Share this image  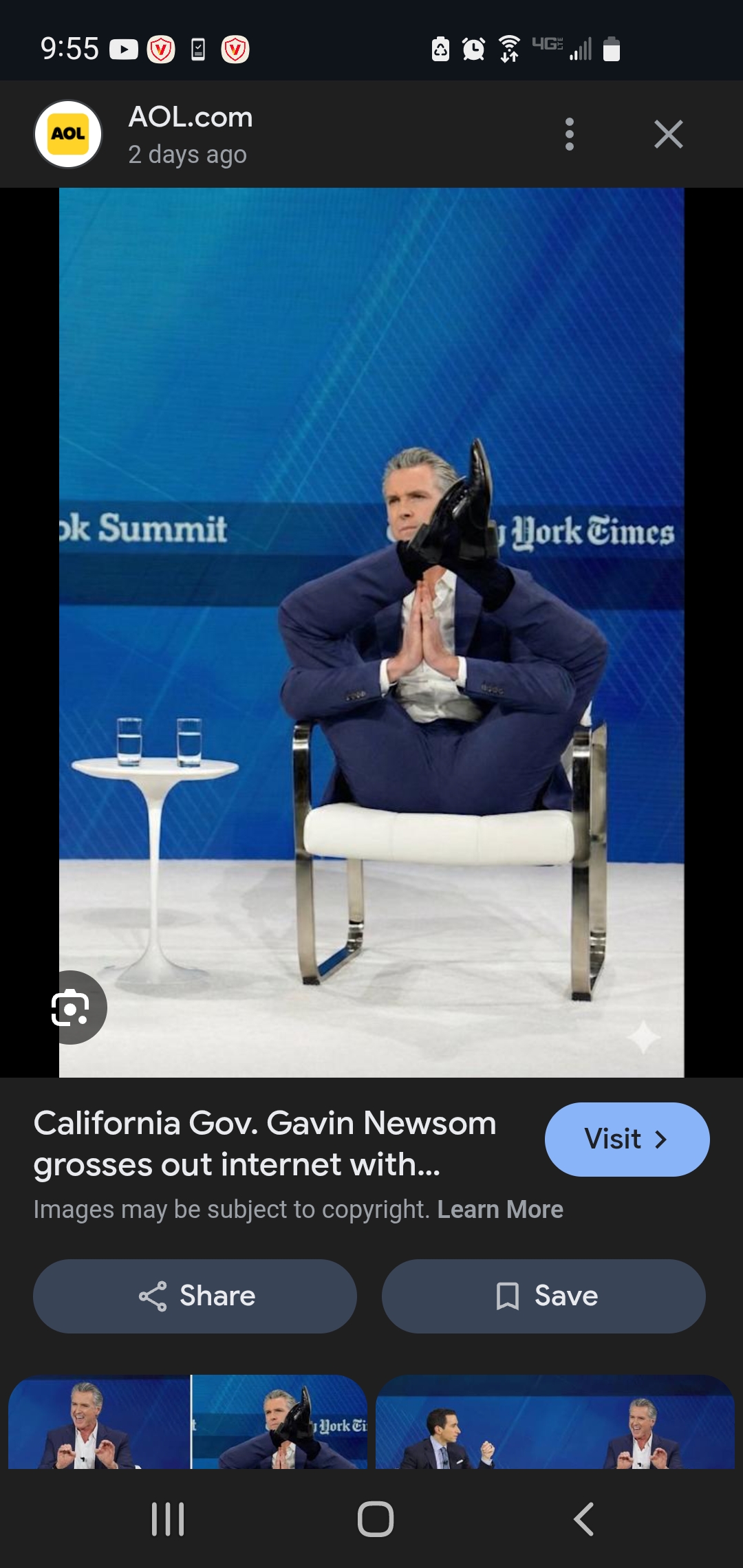coord(195,1296)
